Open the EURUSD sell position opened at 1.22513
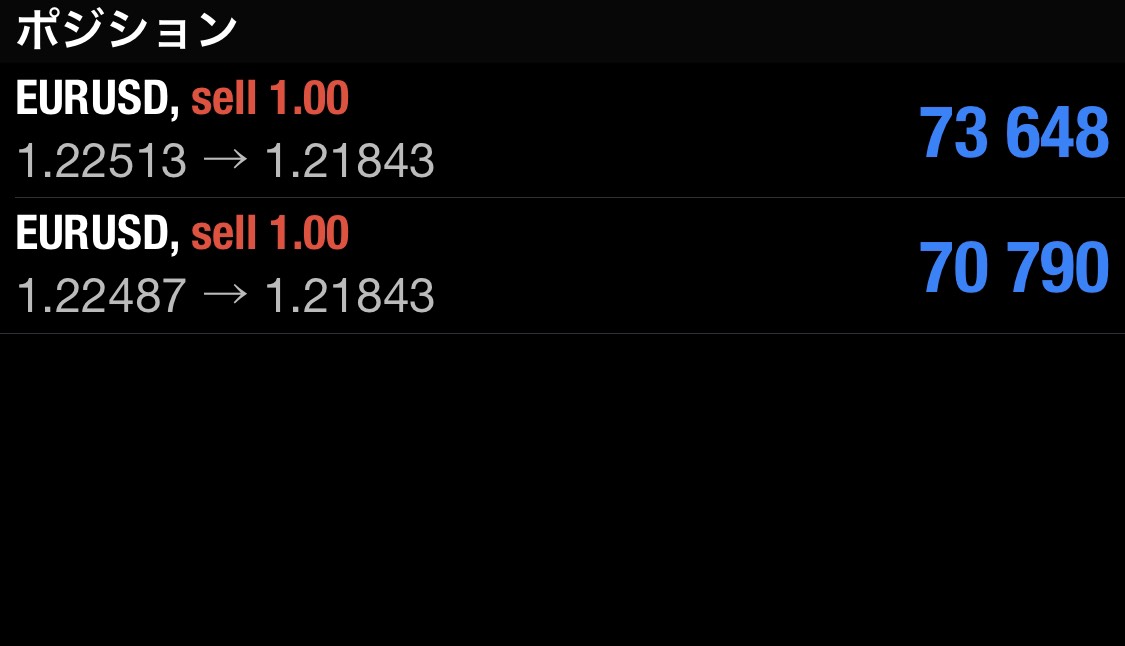This screenshot has height=646, width=1125. [x=560, y=131]
